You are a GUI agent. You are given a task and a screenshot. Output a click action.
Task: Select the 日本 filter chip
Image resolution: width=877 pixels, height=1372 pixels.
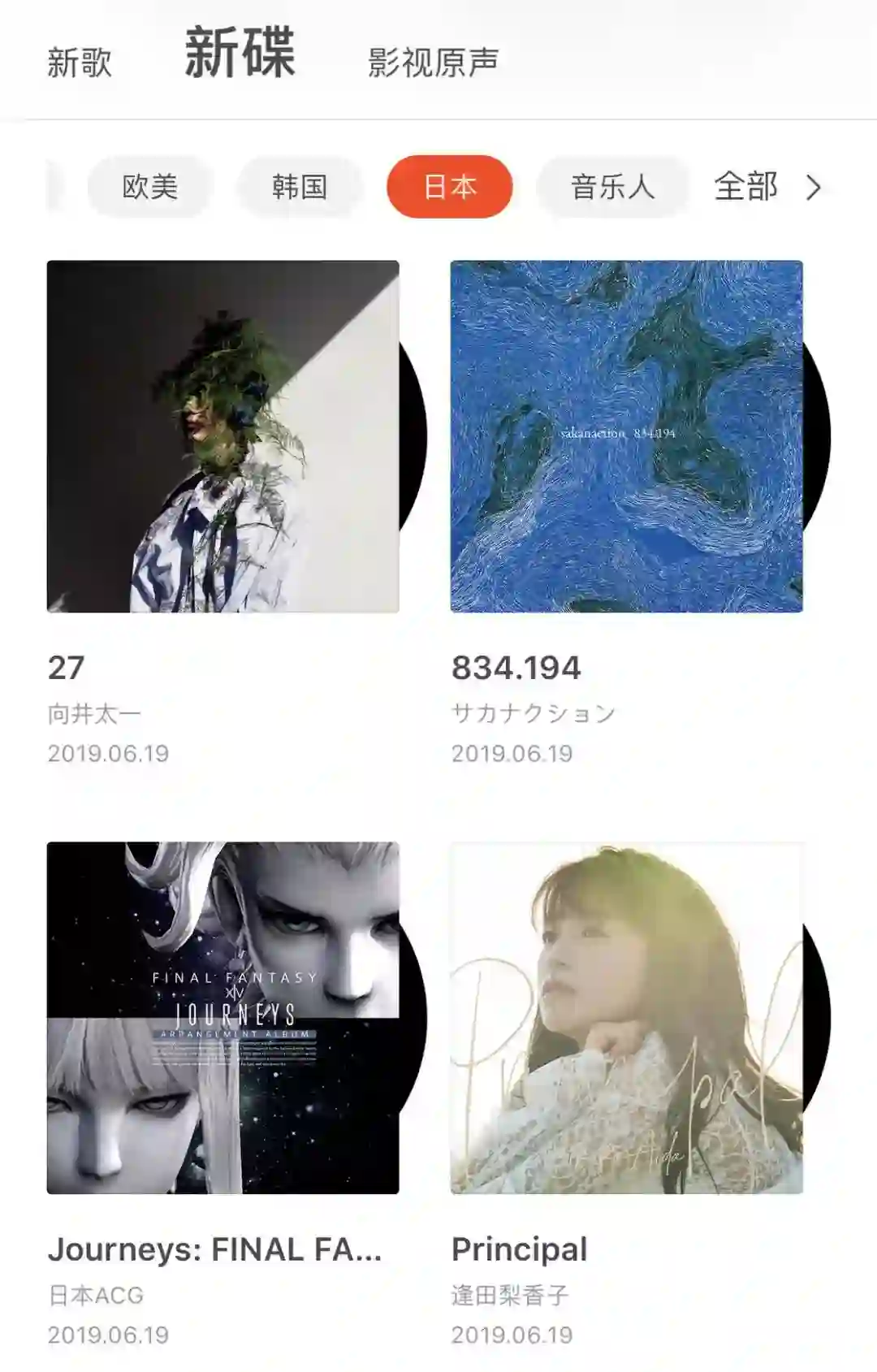pyautogui.click(x=450, y=187)
